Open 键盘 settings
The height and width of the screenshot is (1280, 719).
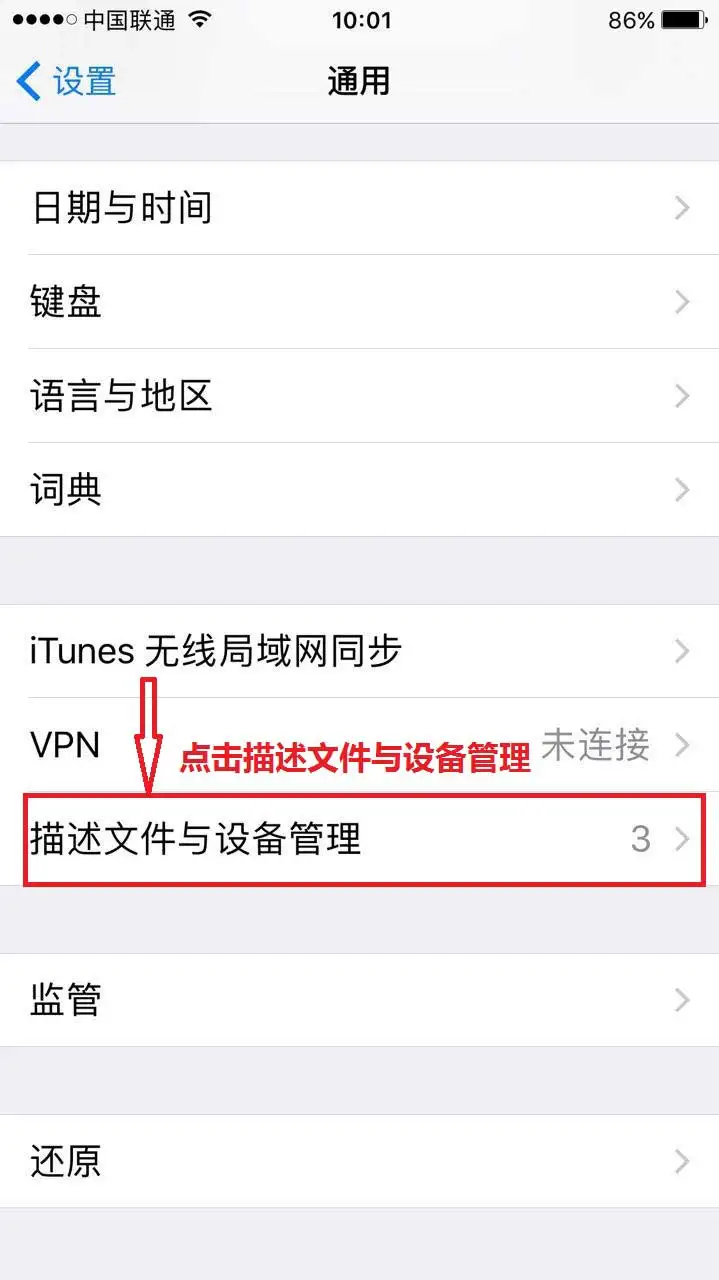click(359, 302)
